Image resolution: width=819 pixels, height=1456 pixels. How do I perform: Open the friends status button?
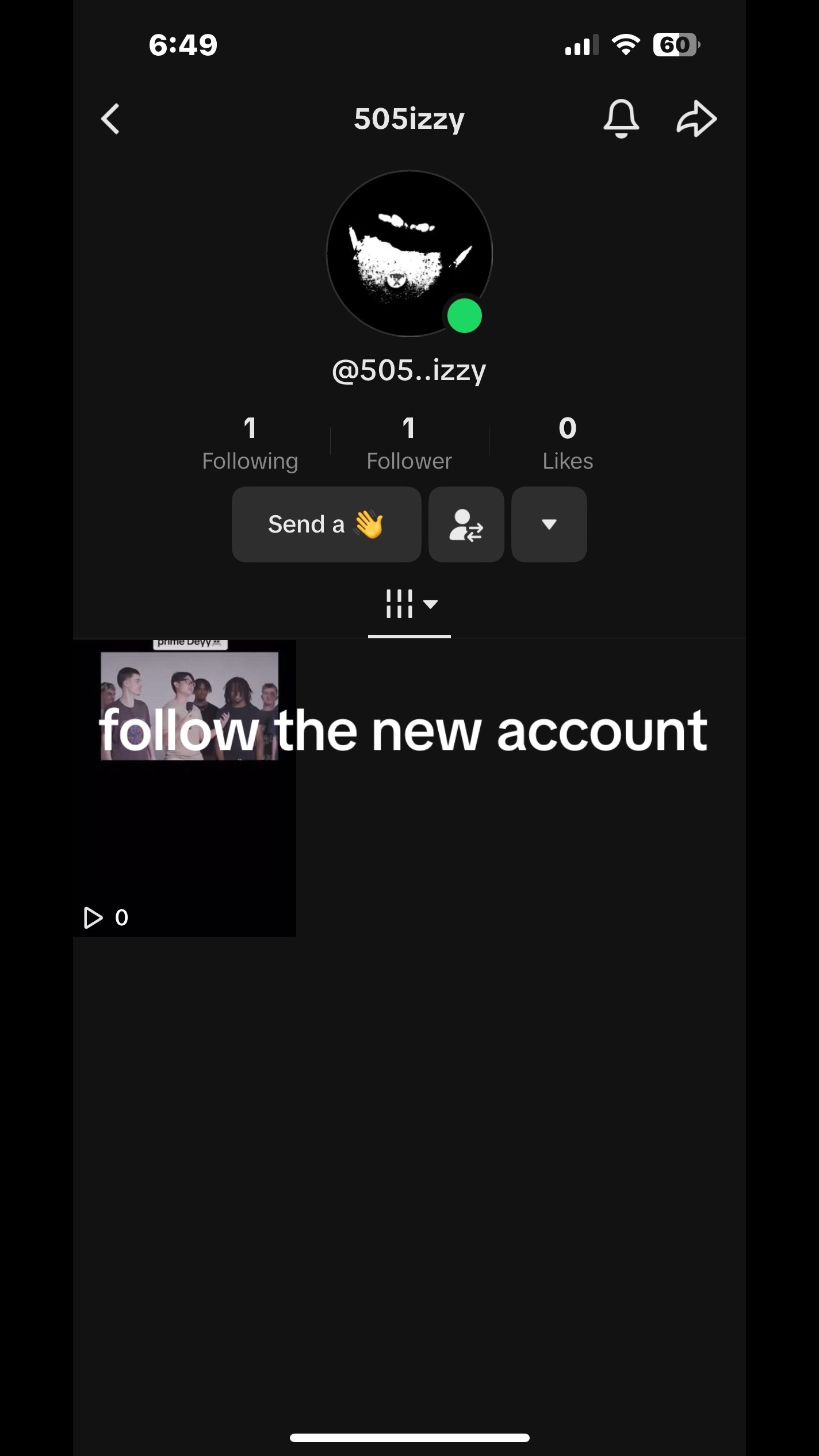coord(466,524)
